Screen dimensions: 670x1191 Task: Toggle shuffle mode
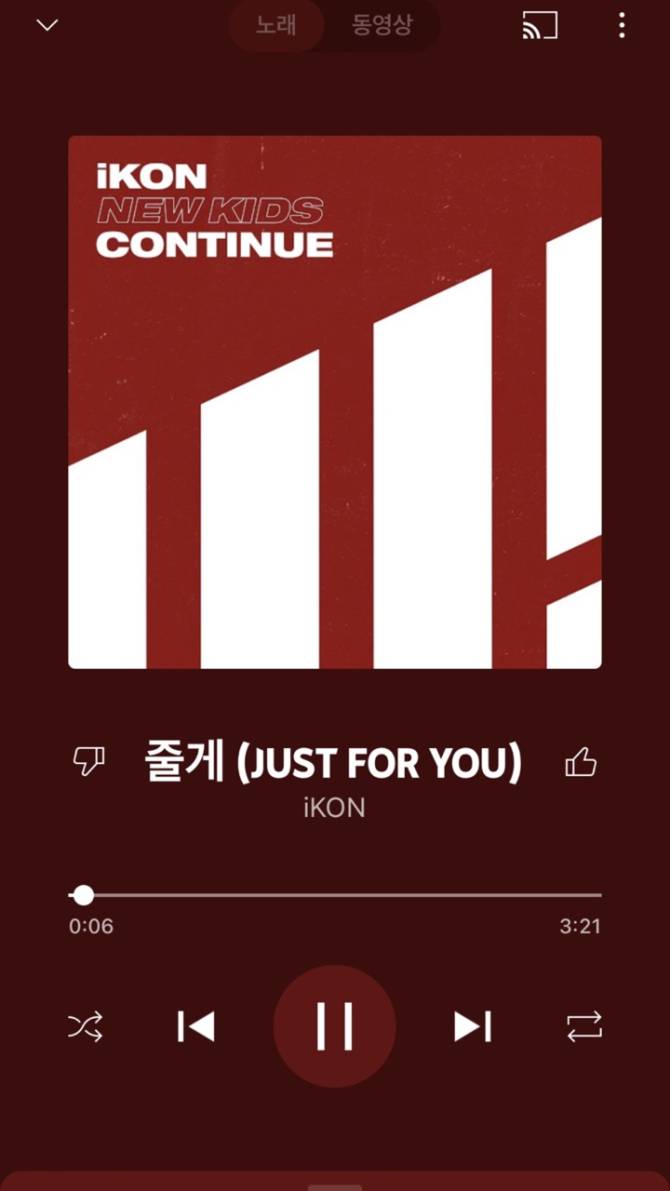click(x=85, y=1026)
